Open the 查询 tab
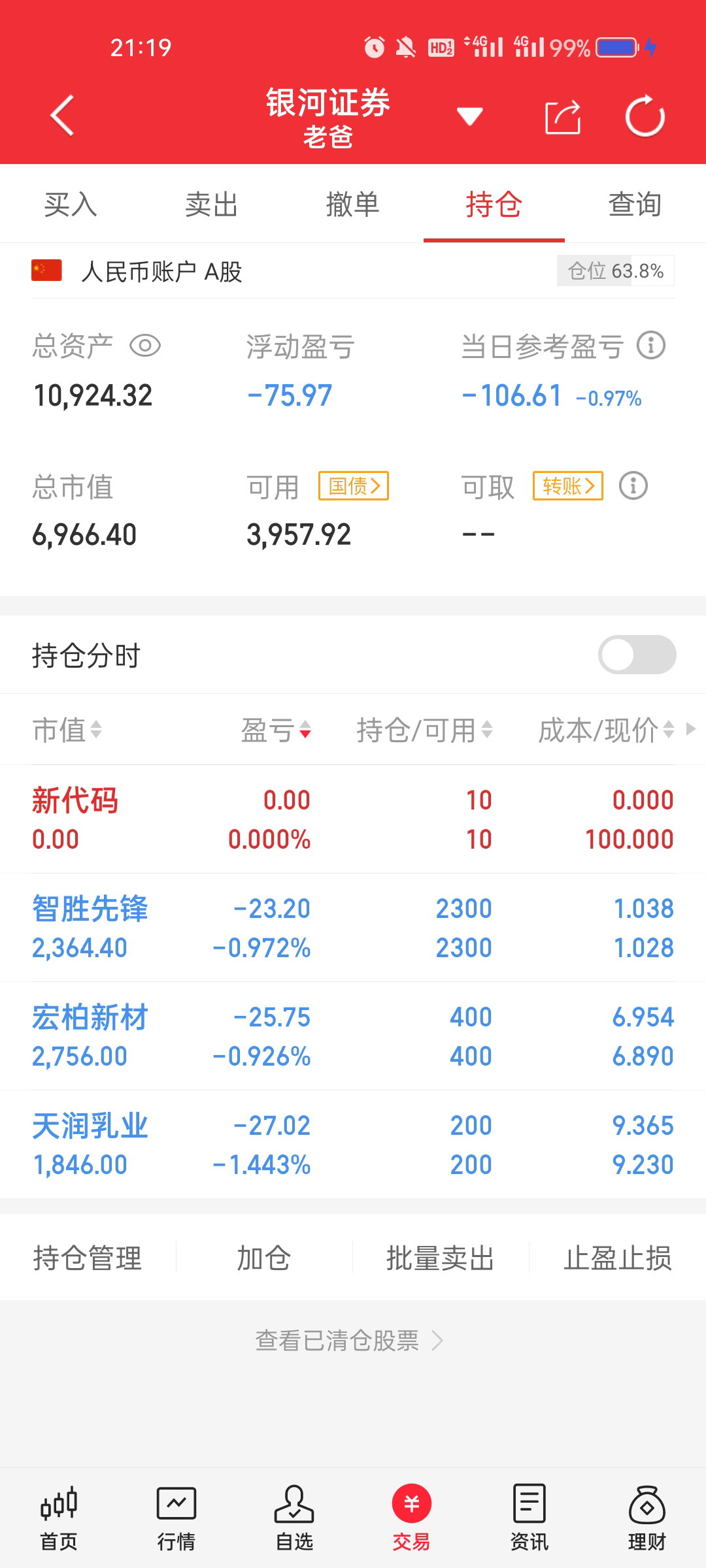This screenshot has width=706, height=1568. pyautogui.click(x=634, y=204)
